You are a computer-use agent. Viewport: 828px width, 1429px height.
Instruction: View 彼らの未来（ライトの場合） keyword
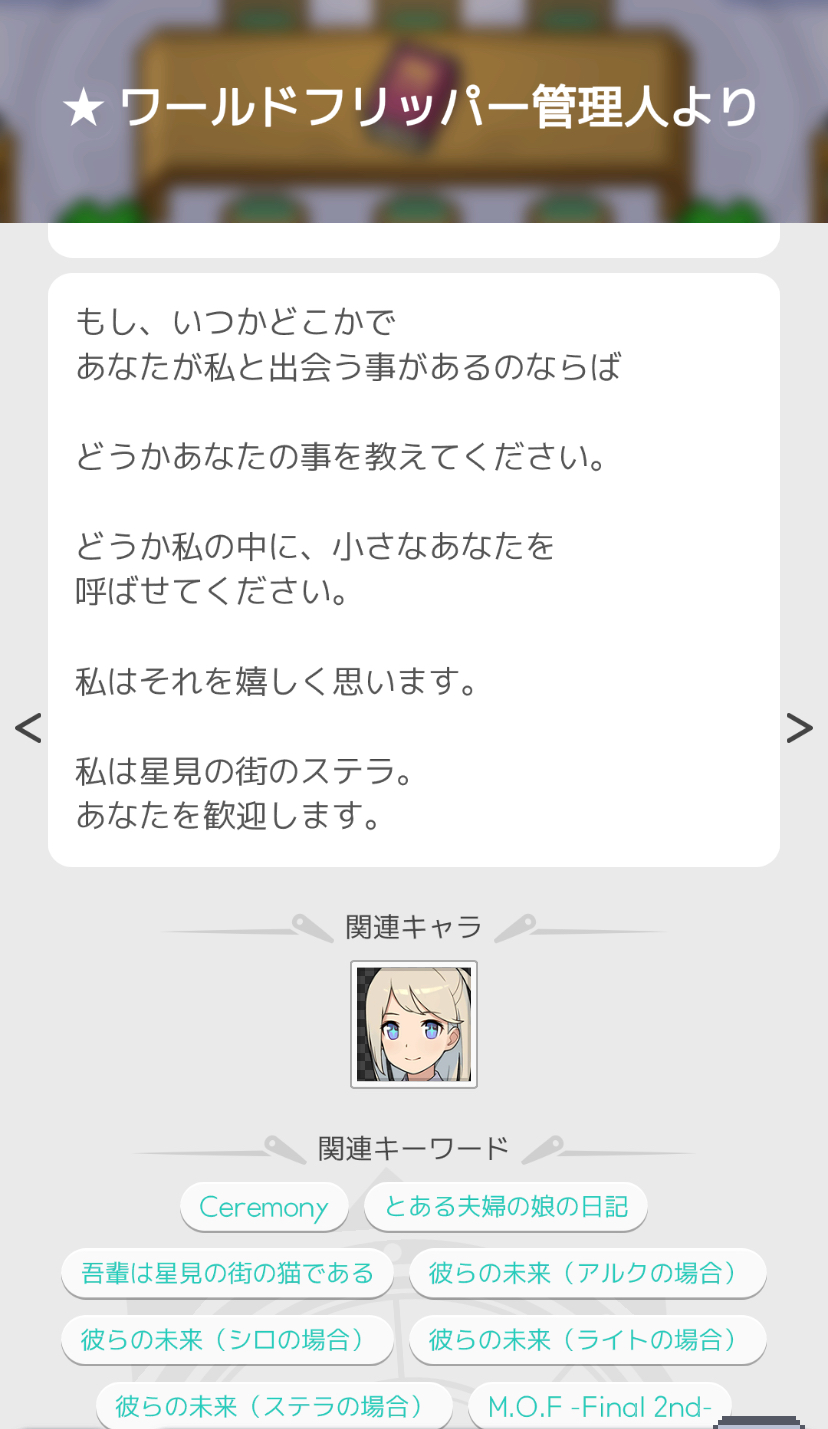[x=587, y=1340]
